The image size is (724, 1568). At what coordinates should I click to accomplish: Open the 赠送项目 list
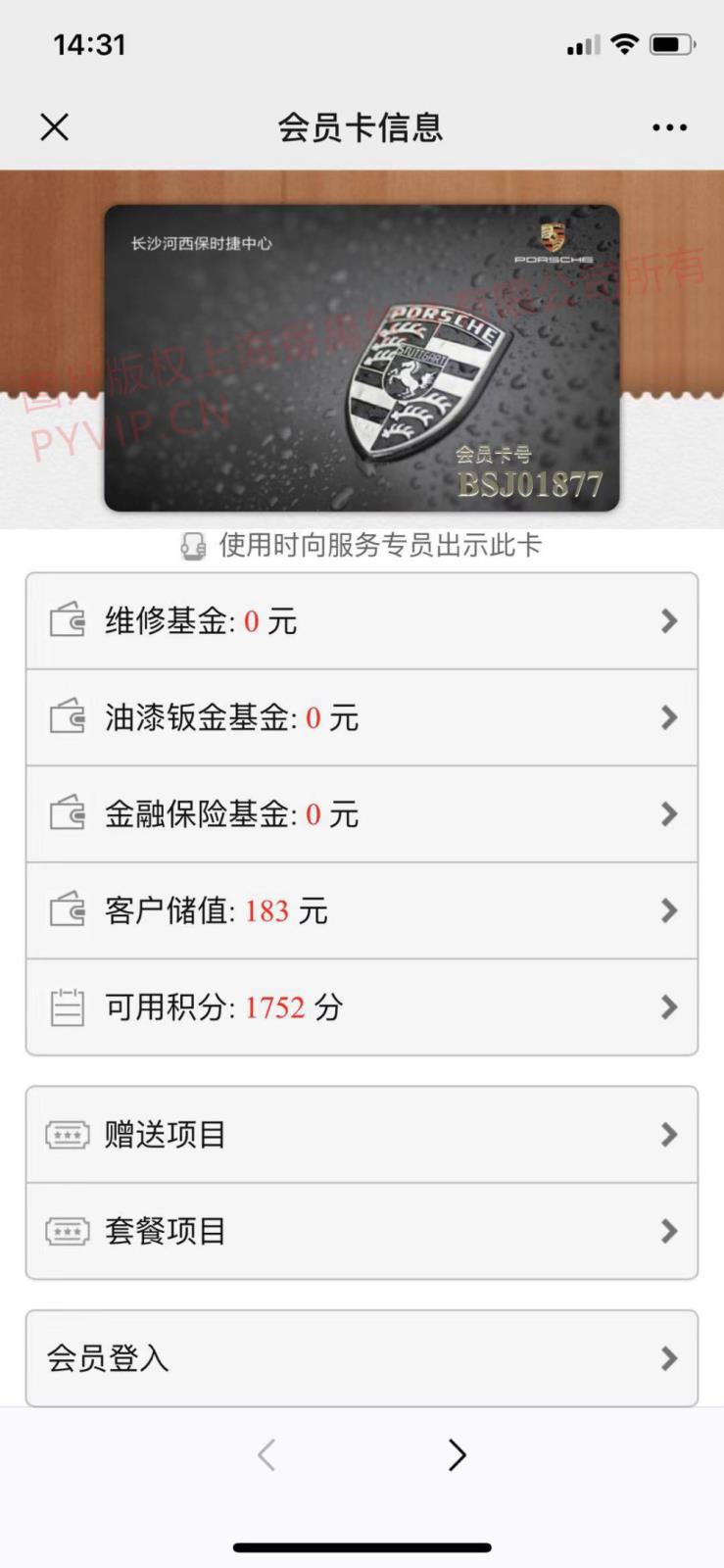pyautogui.click(x=362, y=1135)
